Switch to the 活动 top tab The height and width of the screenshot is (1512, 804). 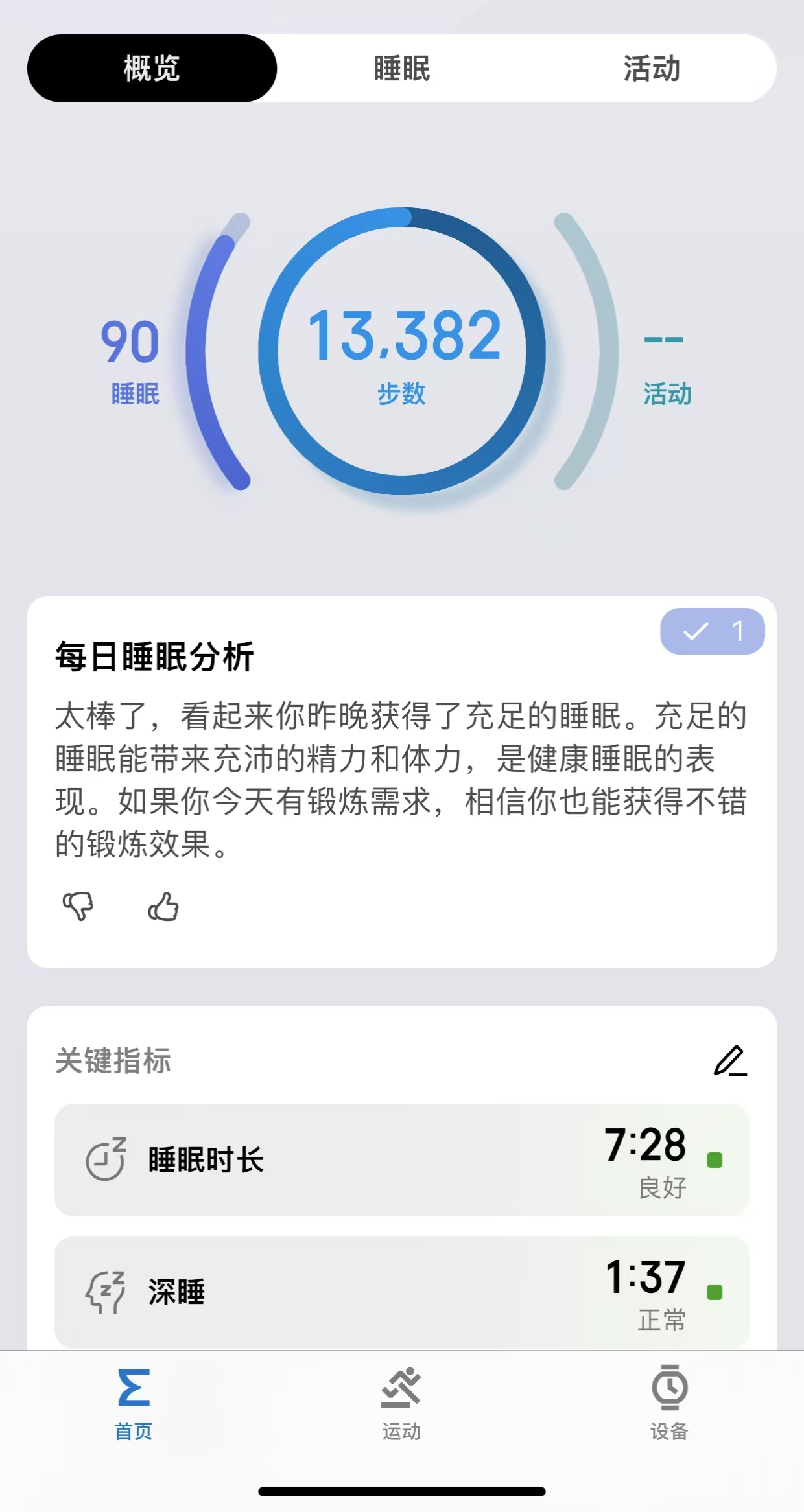[x=652, y=68]
